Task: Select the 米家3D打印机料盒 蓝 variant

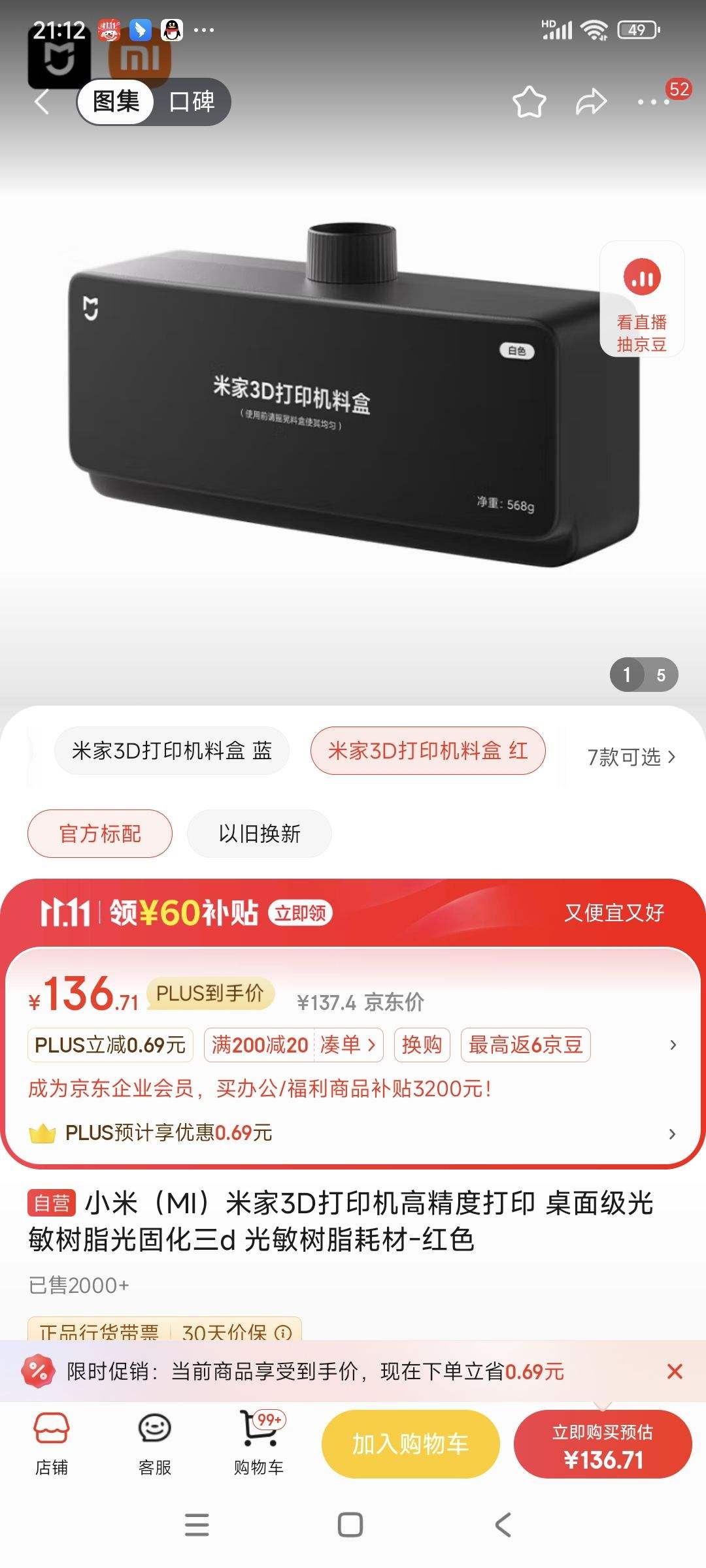Action: point(172,751)
